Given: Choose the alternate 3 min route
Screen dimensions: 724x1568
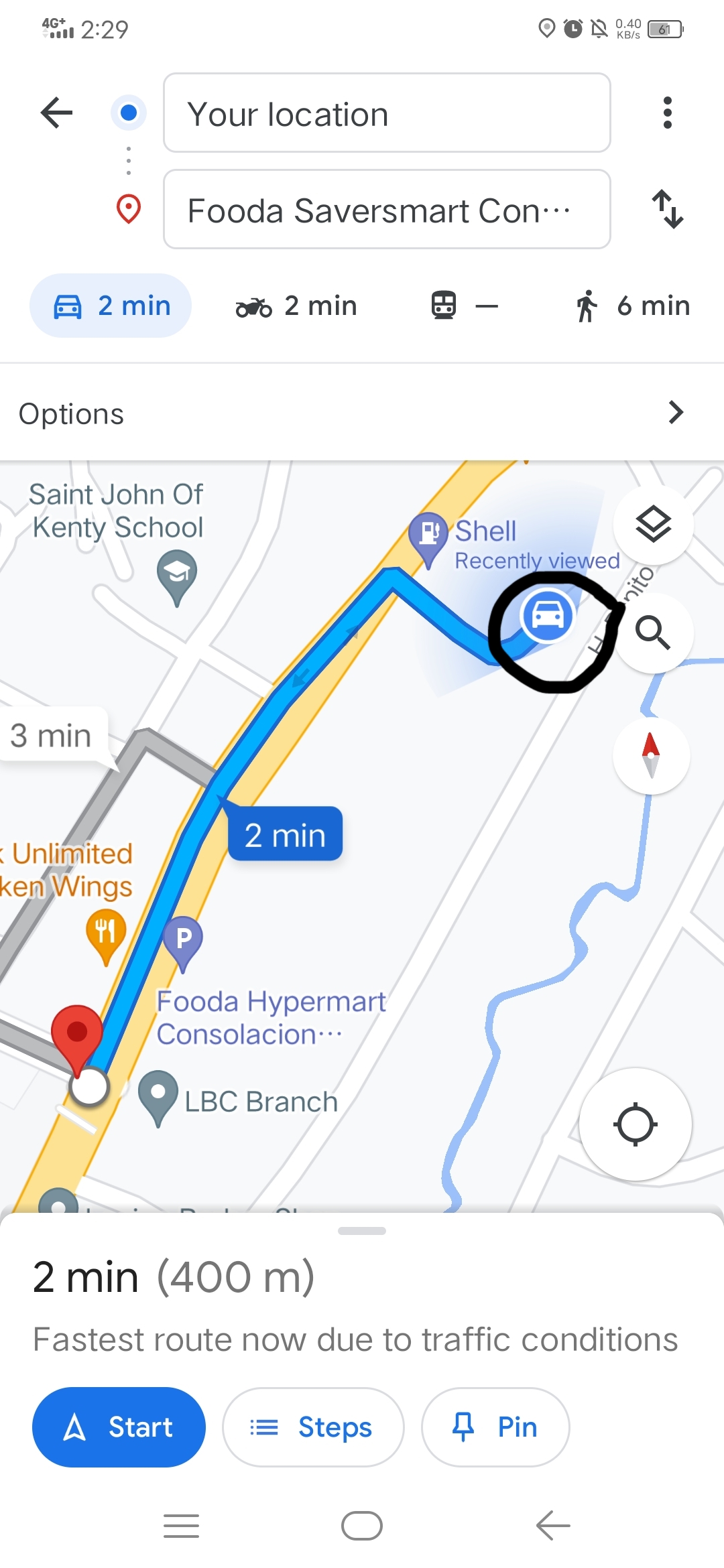Looking at the screenshot, I should (51, 736).
